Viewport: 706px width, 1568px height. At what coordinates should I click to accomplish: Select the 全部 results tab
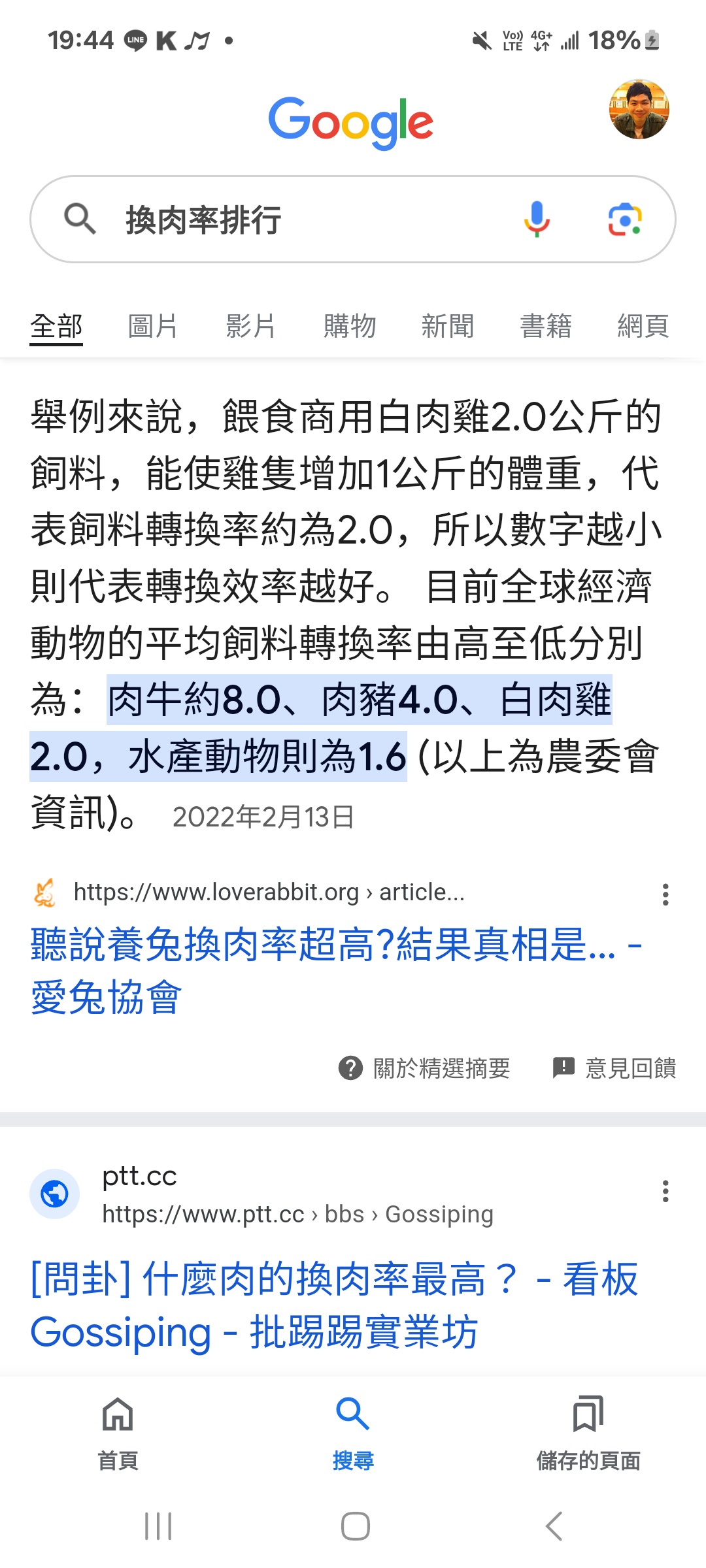tap(56, 325)
